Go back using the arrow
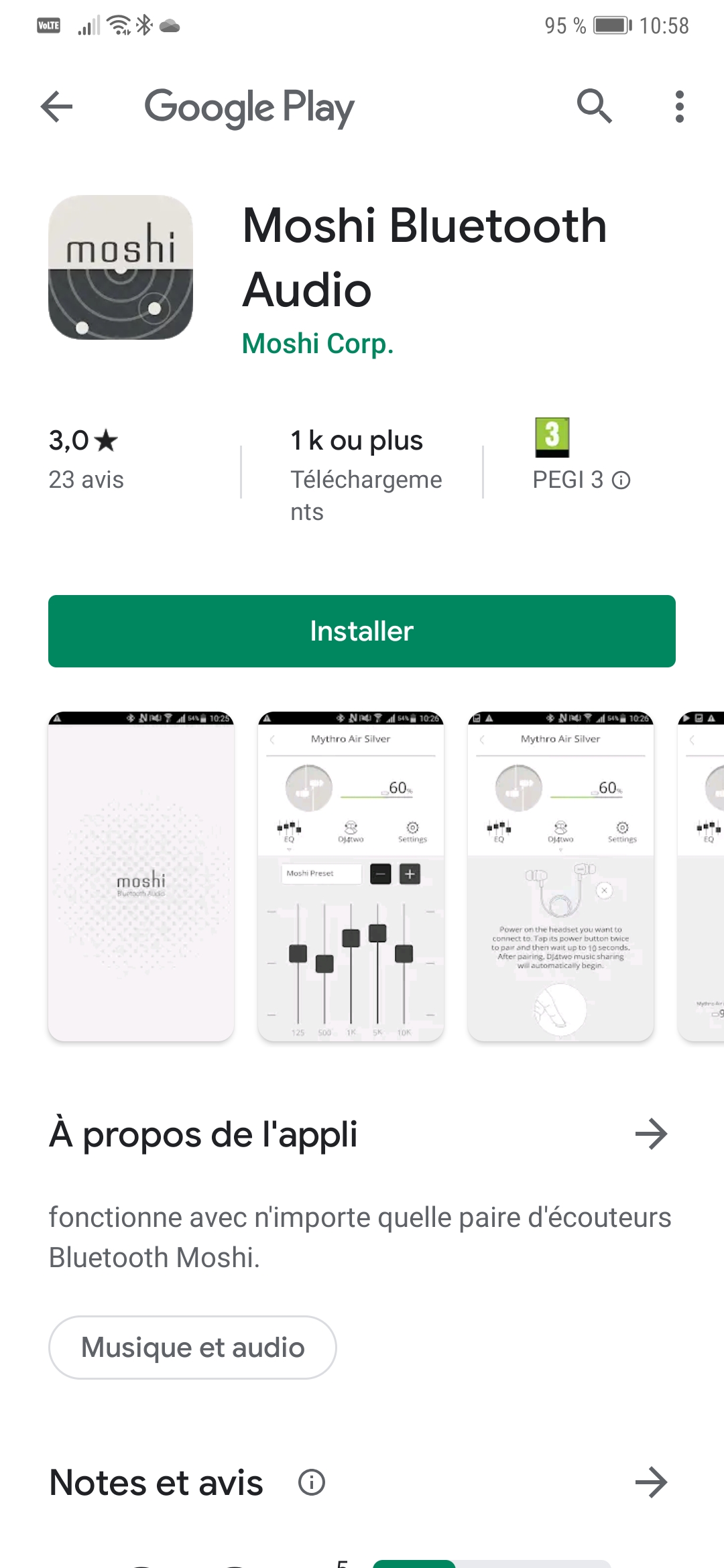 tap(56, 107)
